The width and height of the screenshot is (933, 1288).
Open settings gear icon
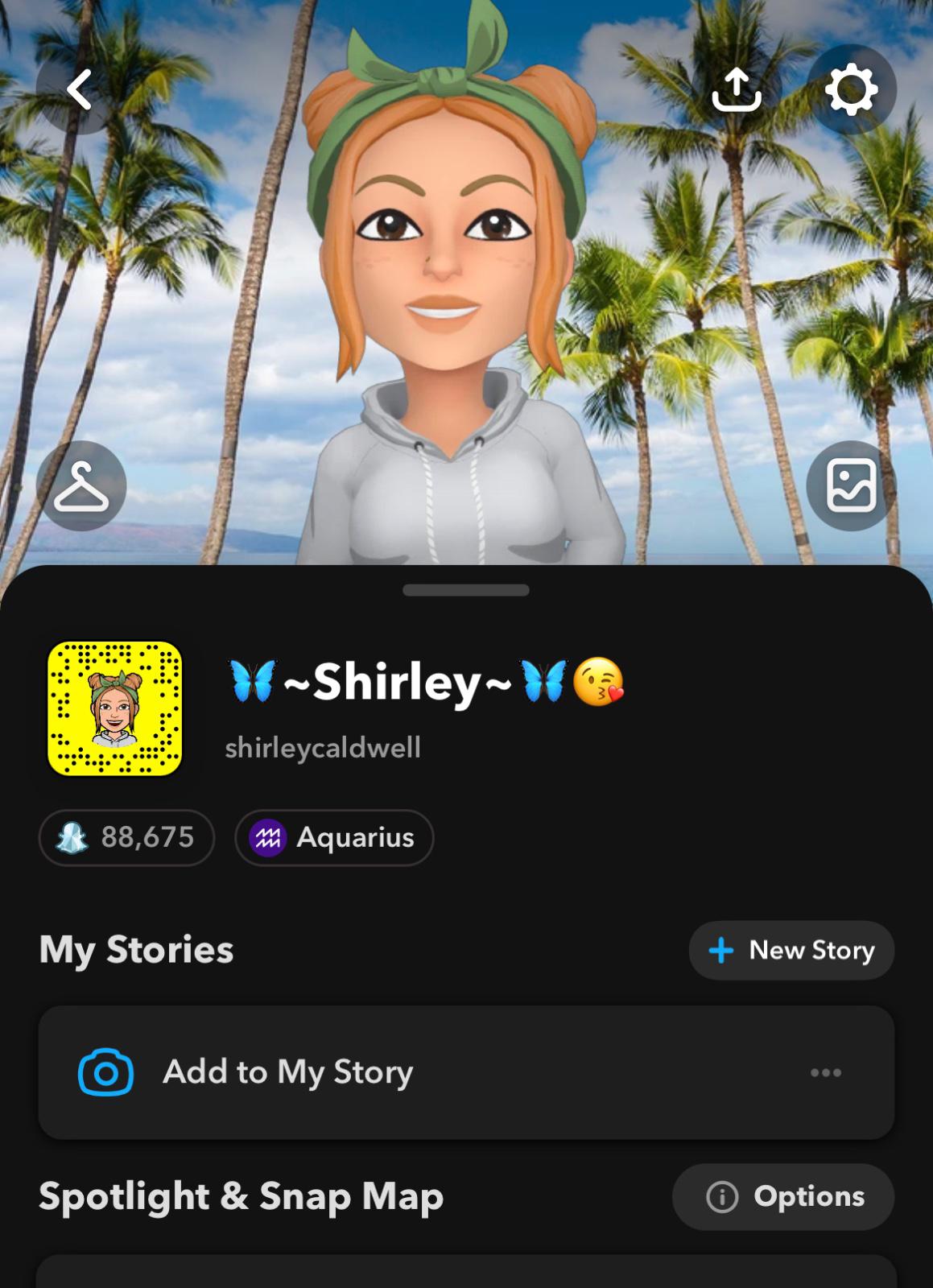pyautogui.click(x=851, y=89)
